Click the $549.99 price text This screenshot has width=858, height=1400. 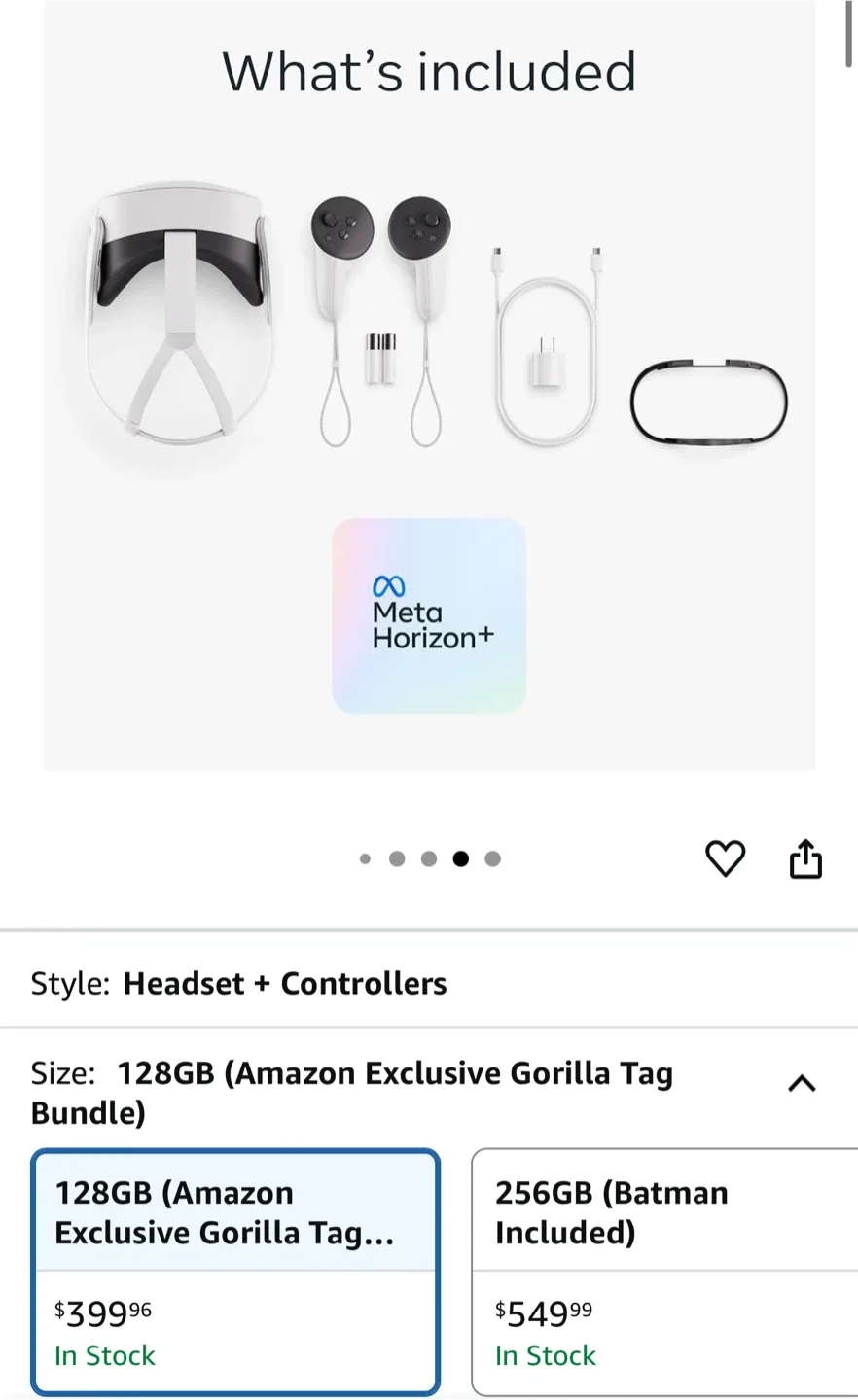[x=543, y=1312]
